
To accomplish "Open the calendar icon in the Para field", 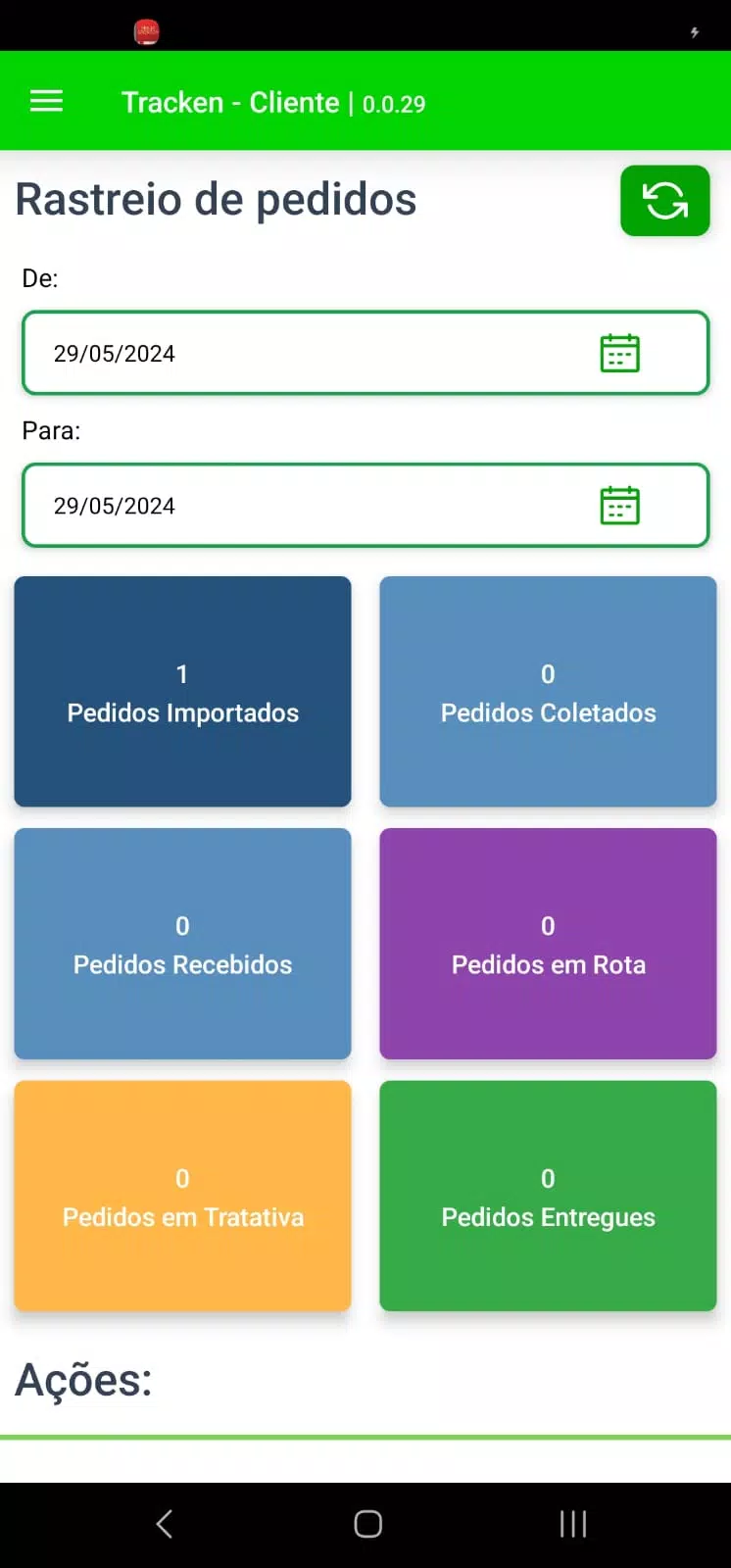I will (619, 506).
